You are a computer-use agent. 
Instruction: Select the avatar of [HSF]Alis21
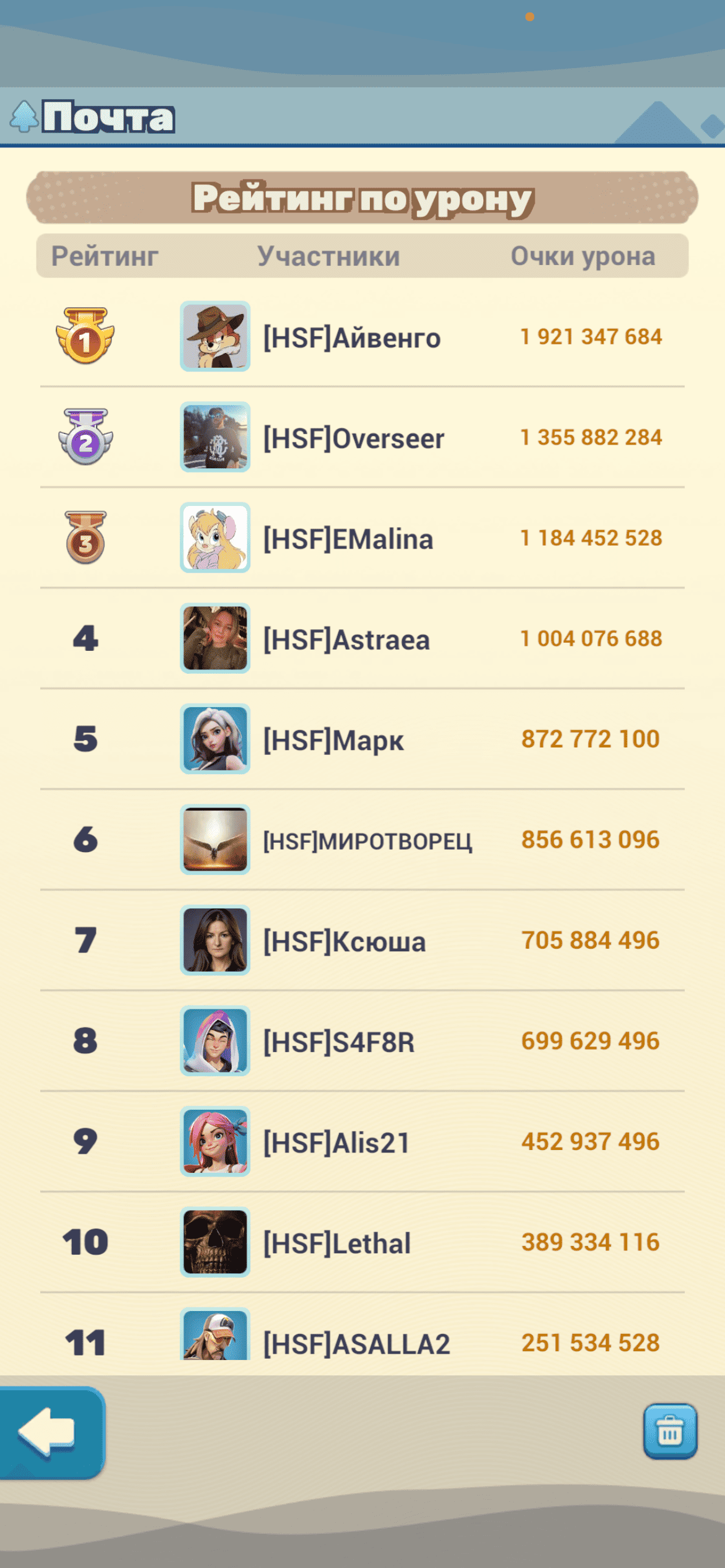[215, 1141]
